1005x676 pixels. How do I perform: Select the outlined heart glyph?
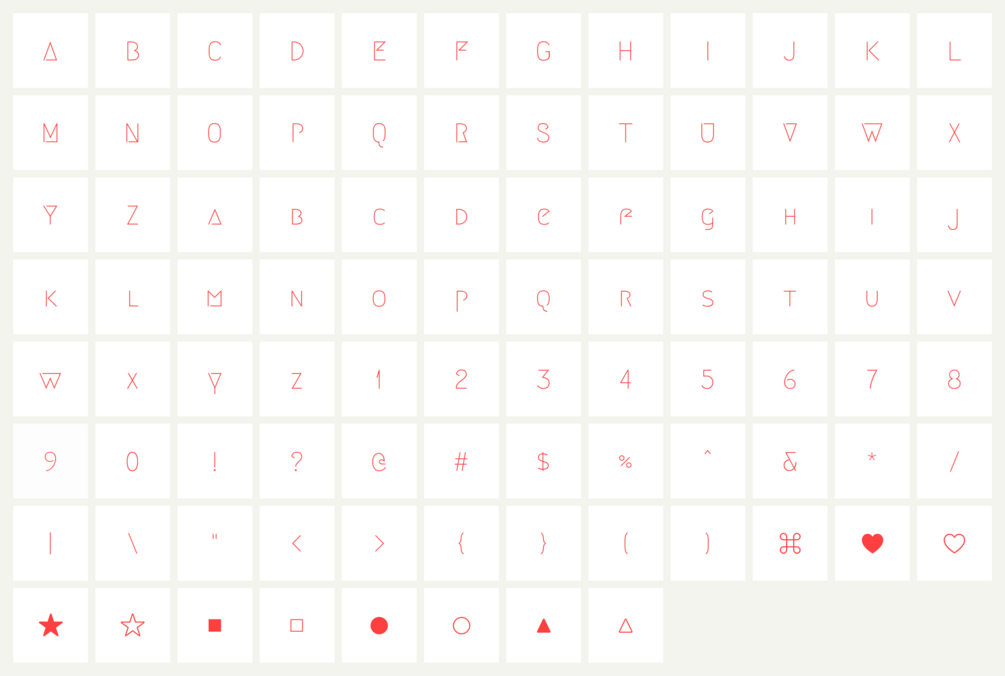(954, 543)
